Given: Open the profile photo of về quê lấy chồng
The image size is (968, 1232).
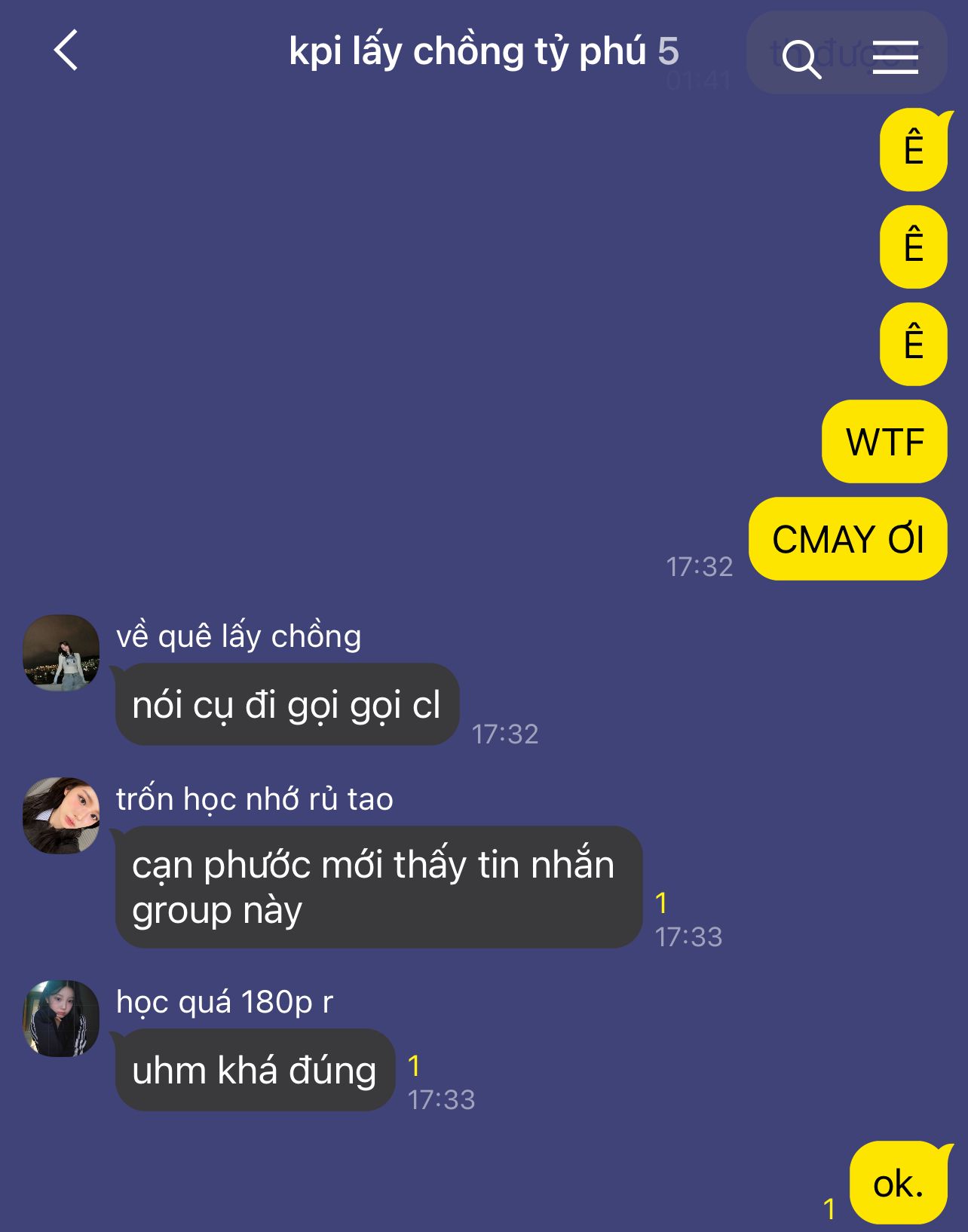Looking at the screenshot, I should click(61, 653).
